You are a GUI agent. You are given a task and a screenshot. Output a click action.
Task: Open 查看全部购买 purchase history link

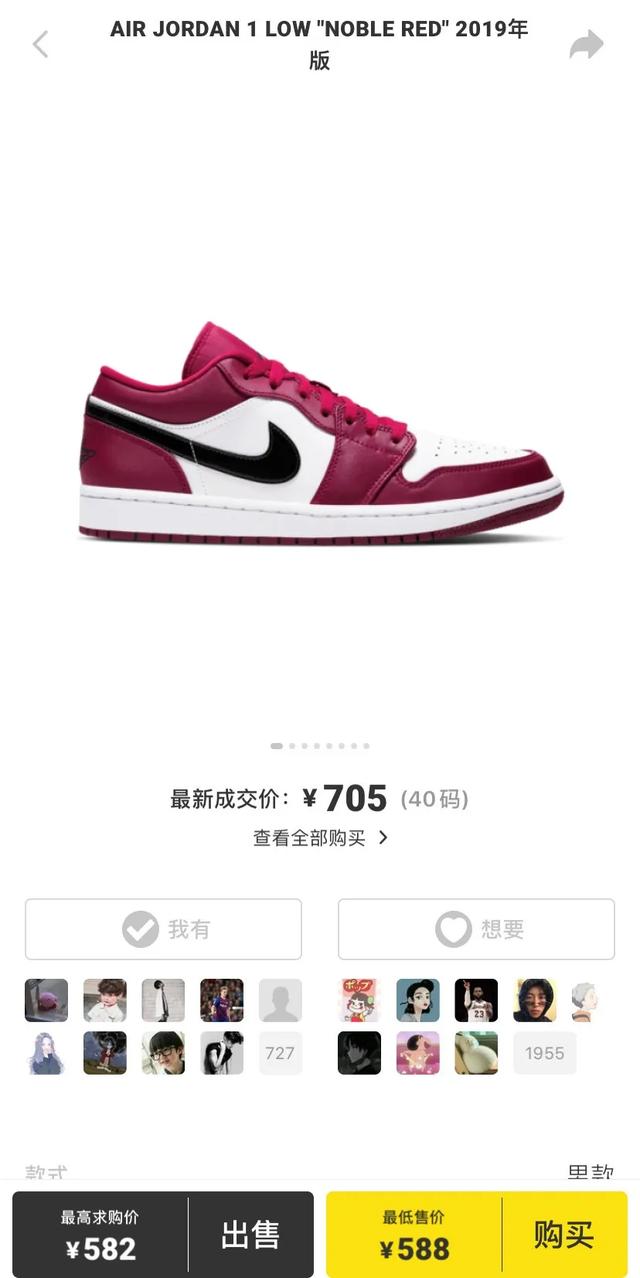(x=320, y=838)
